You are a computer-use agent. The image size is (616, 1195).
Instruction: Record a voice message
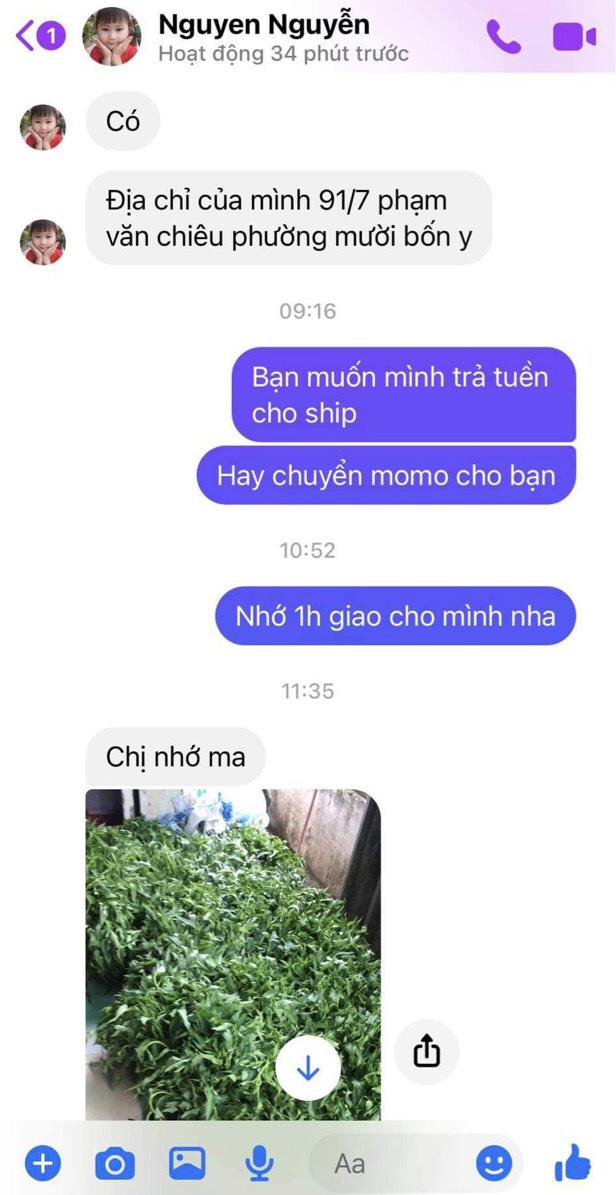tap(260, 1163)
